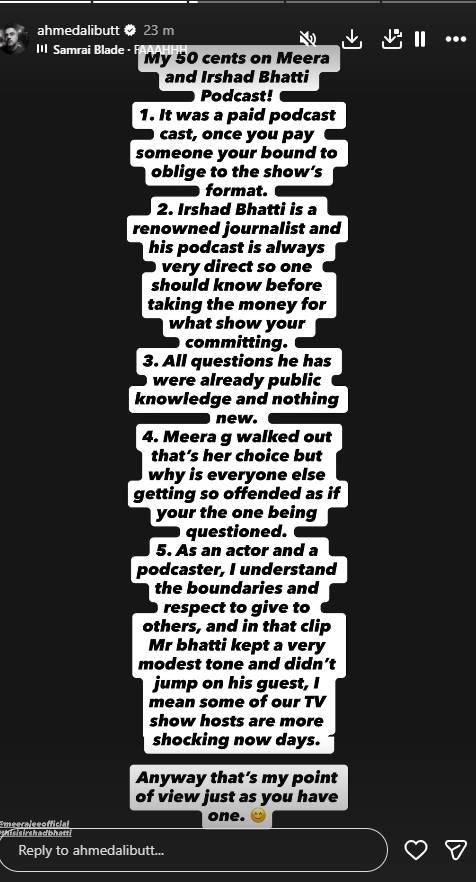Open the three-dot more options menu
The height and width of the screenshot is (882, 476).
[x=455, y=39]
